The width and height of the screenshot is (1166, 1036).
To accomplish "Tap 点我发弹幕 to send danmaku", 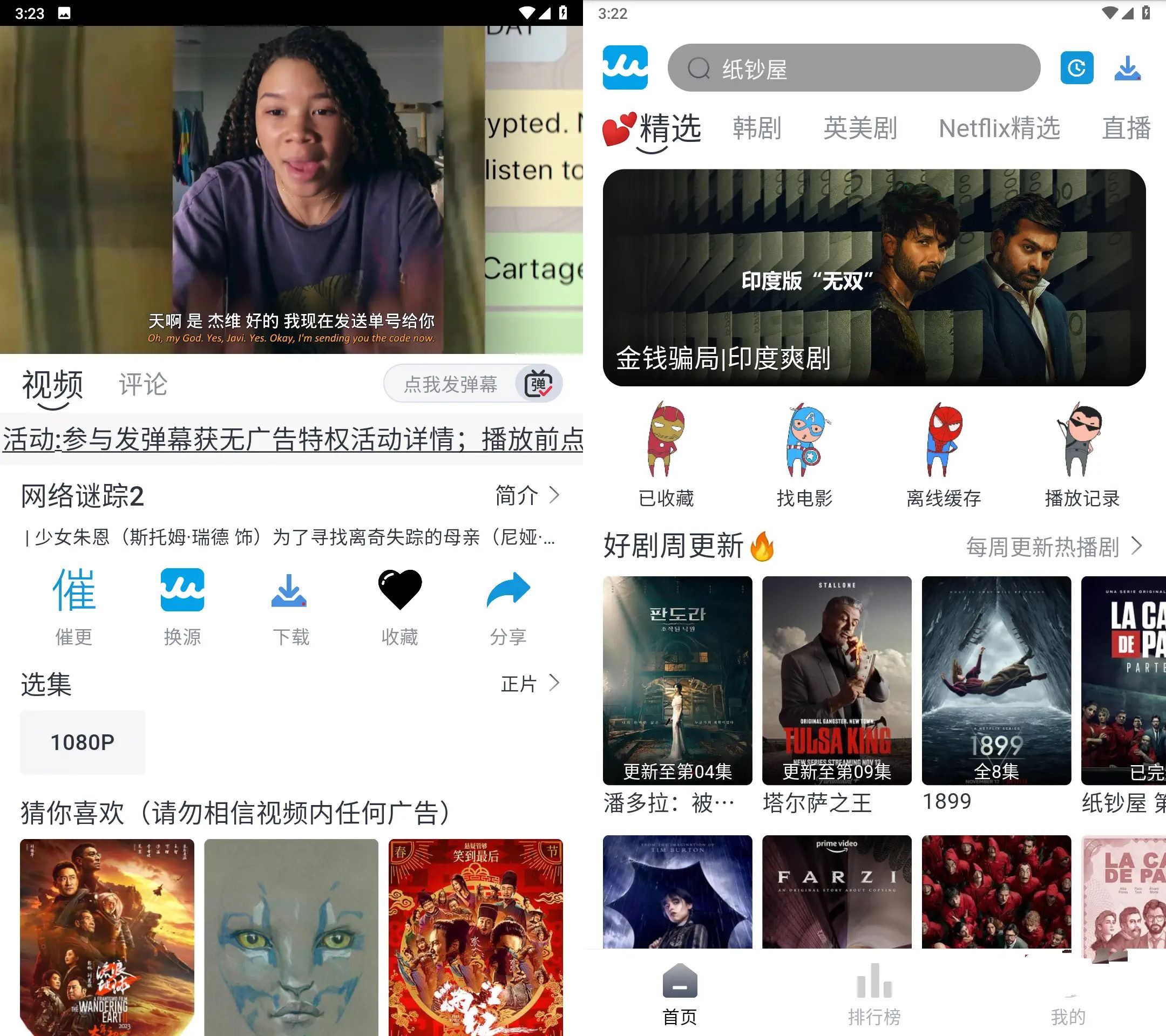I will point(451,384).
